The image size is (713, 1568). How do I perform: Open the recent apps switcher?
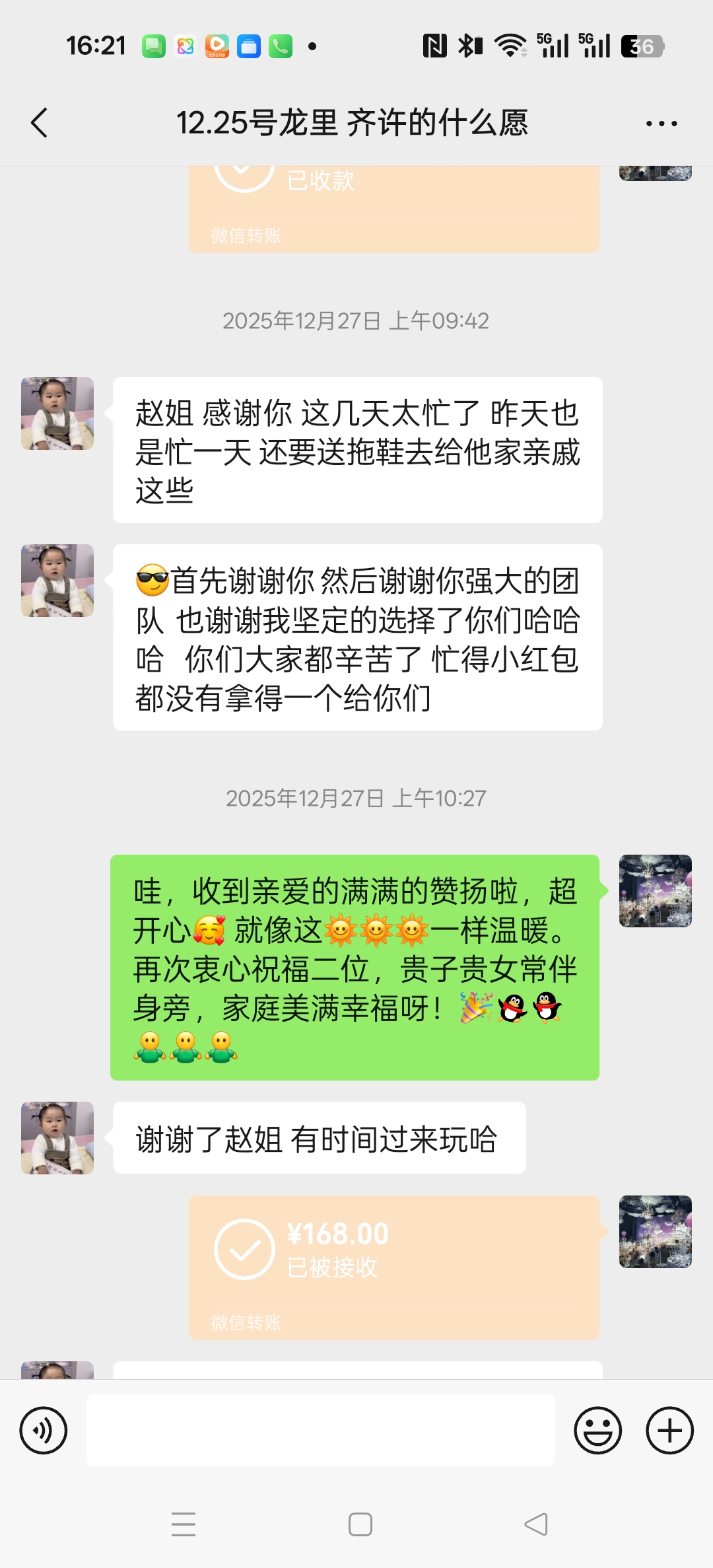[184, 1524]
